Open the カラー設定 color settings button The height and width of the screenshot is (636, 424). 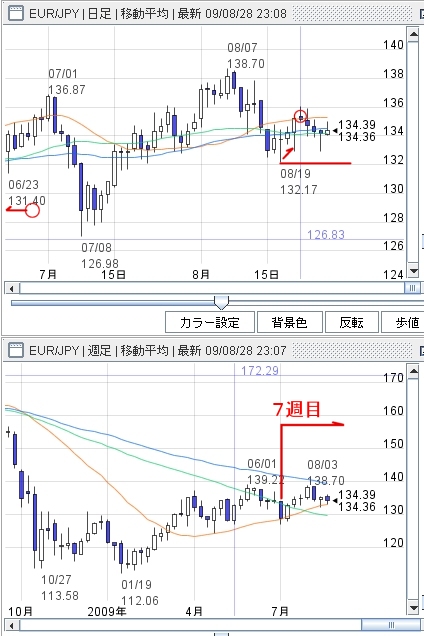(210, 322)
